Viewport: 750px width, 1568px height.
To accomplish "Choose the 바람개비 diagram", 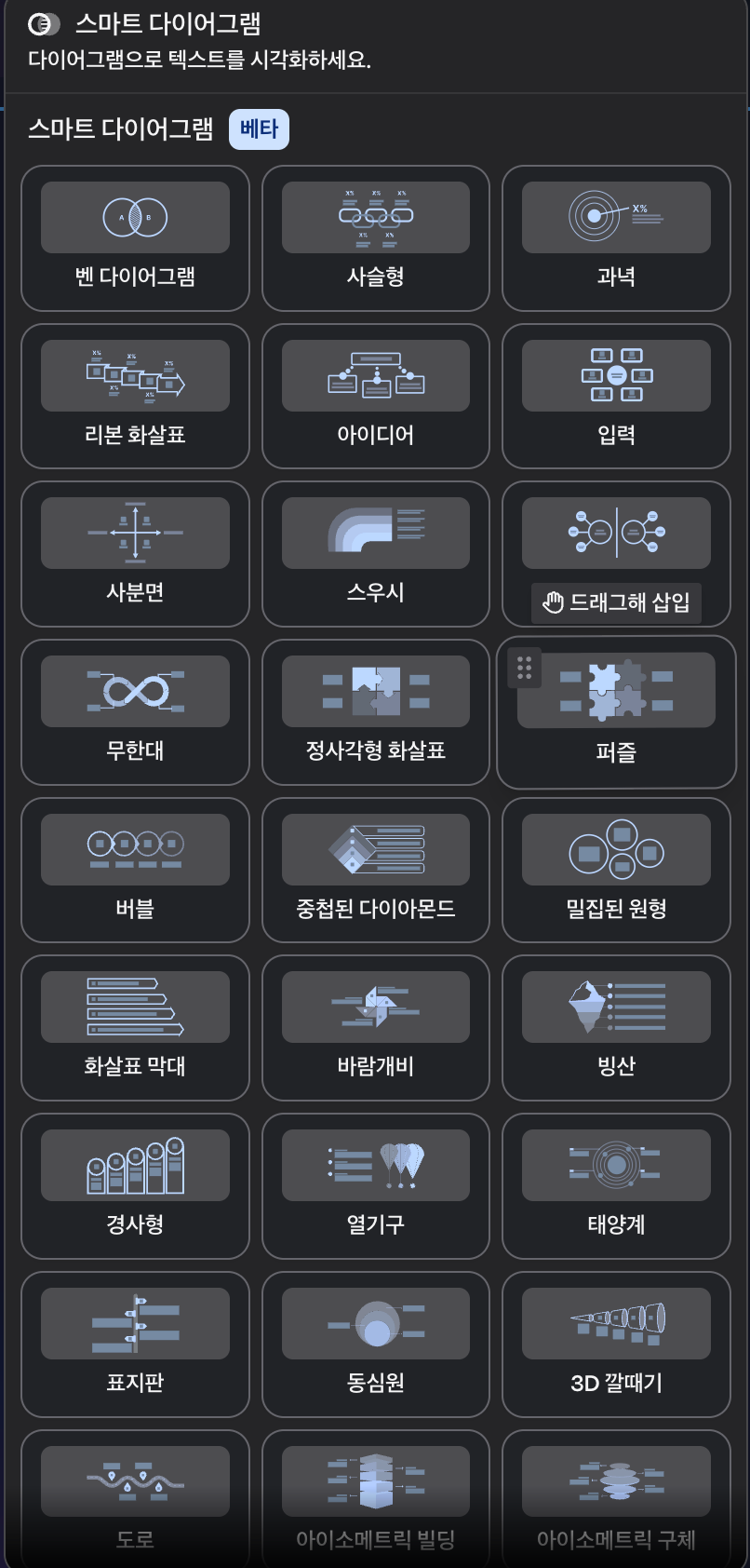I will click(x=375, y=1028).
